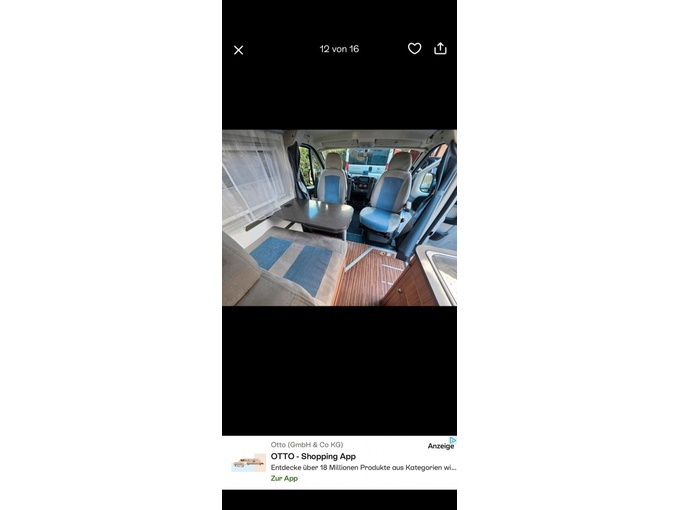The height and width of the screenshot is (510, 680).
Task: Tap the Zur App link
Action: pos(284,478)
